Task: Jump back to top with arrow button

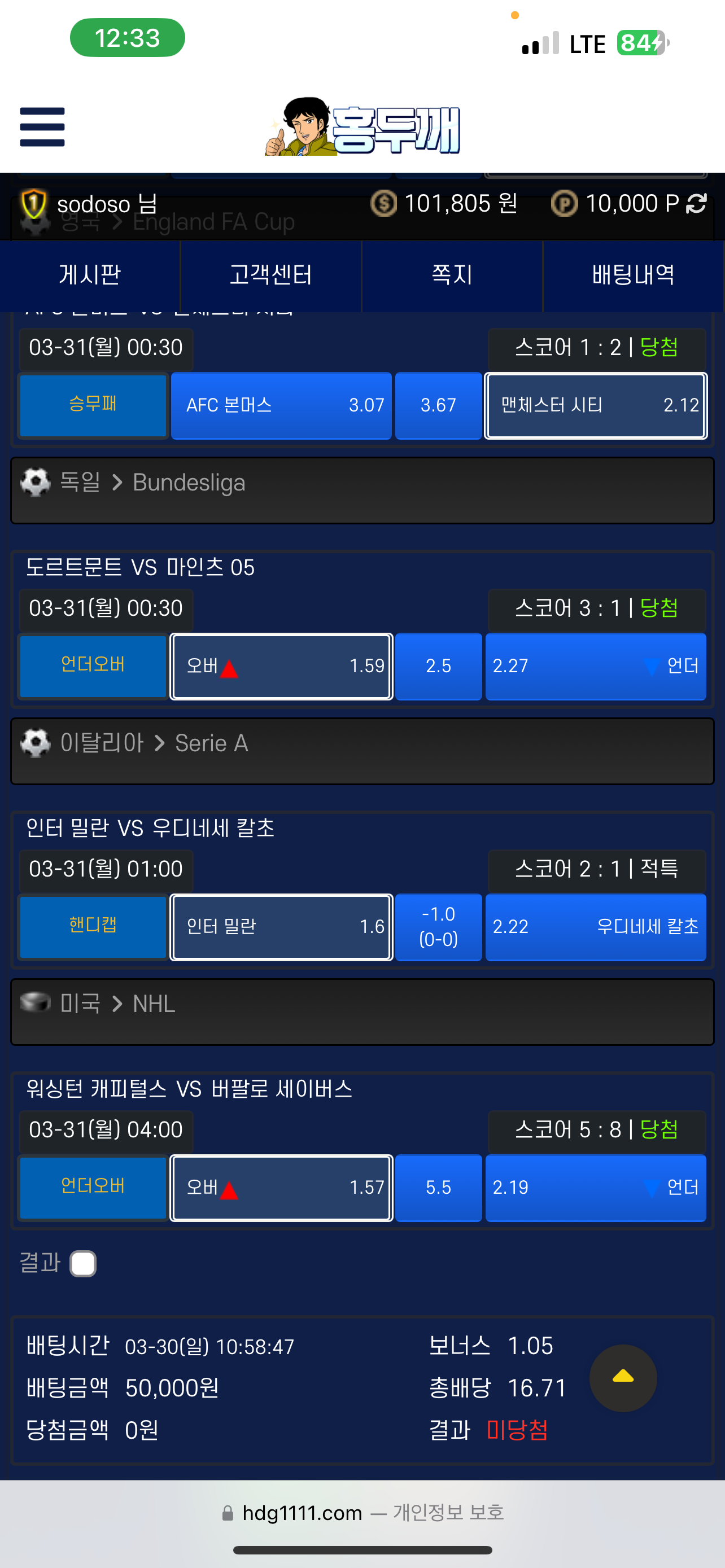Action: coord(623,1377)
